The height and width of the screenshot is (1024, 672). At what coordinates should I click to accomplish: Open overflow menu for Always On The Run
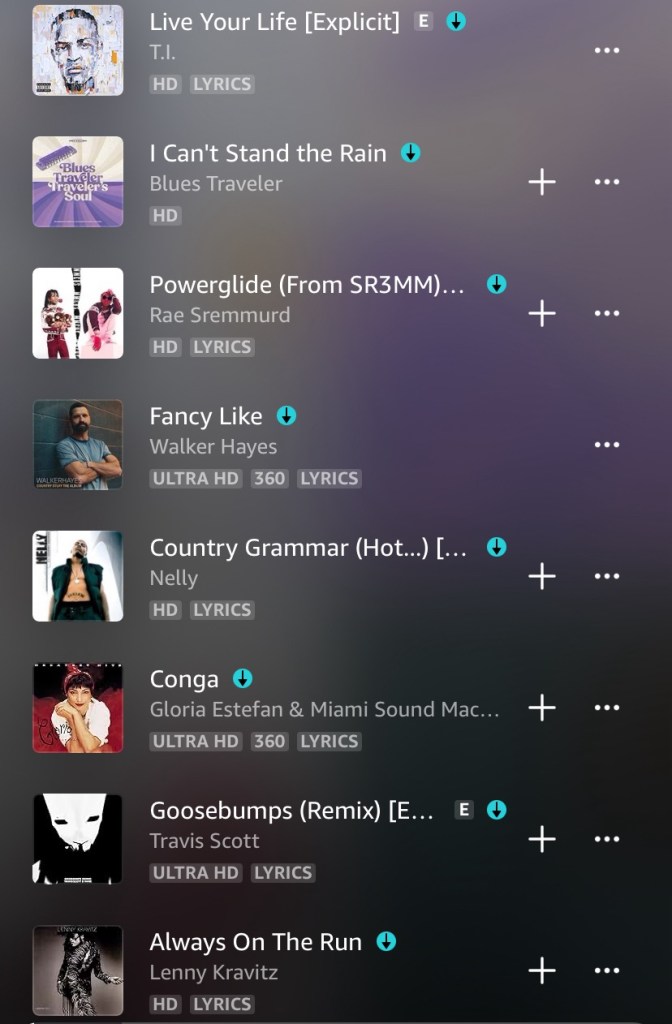(606, 970)
